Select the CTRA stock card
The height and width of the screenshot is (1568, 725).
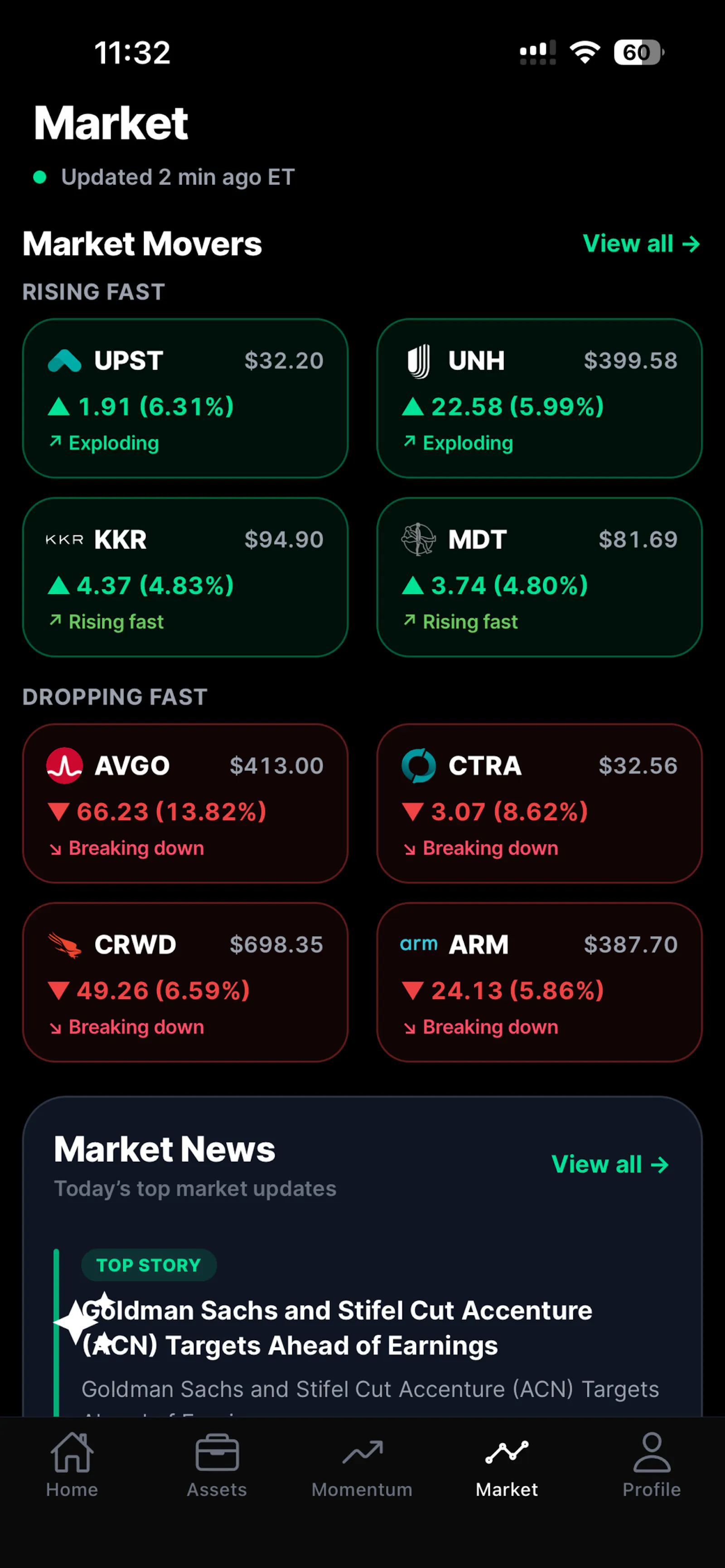pos(539,803)
